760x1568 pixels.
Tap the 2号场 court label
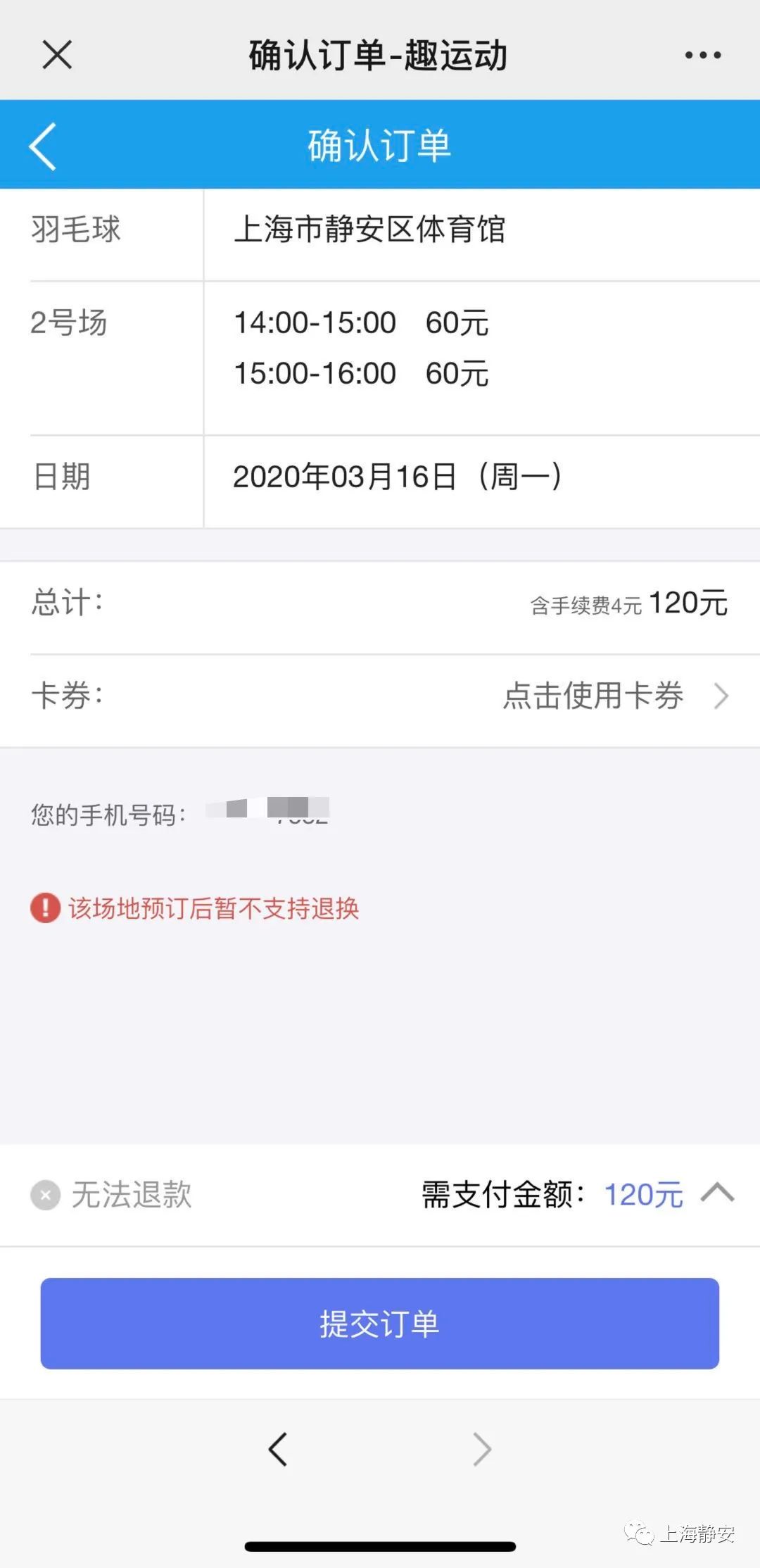(x=68, y=322)
